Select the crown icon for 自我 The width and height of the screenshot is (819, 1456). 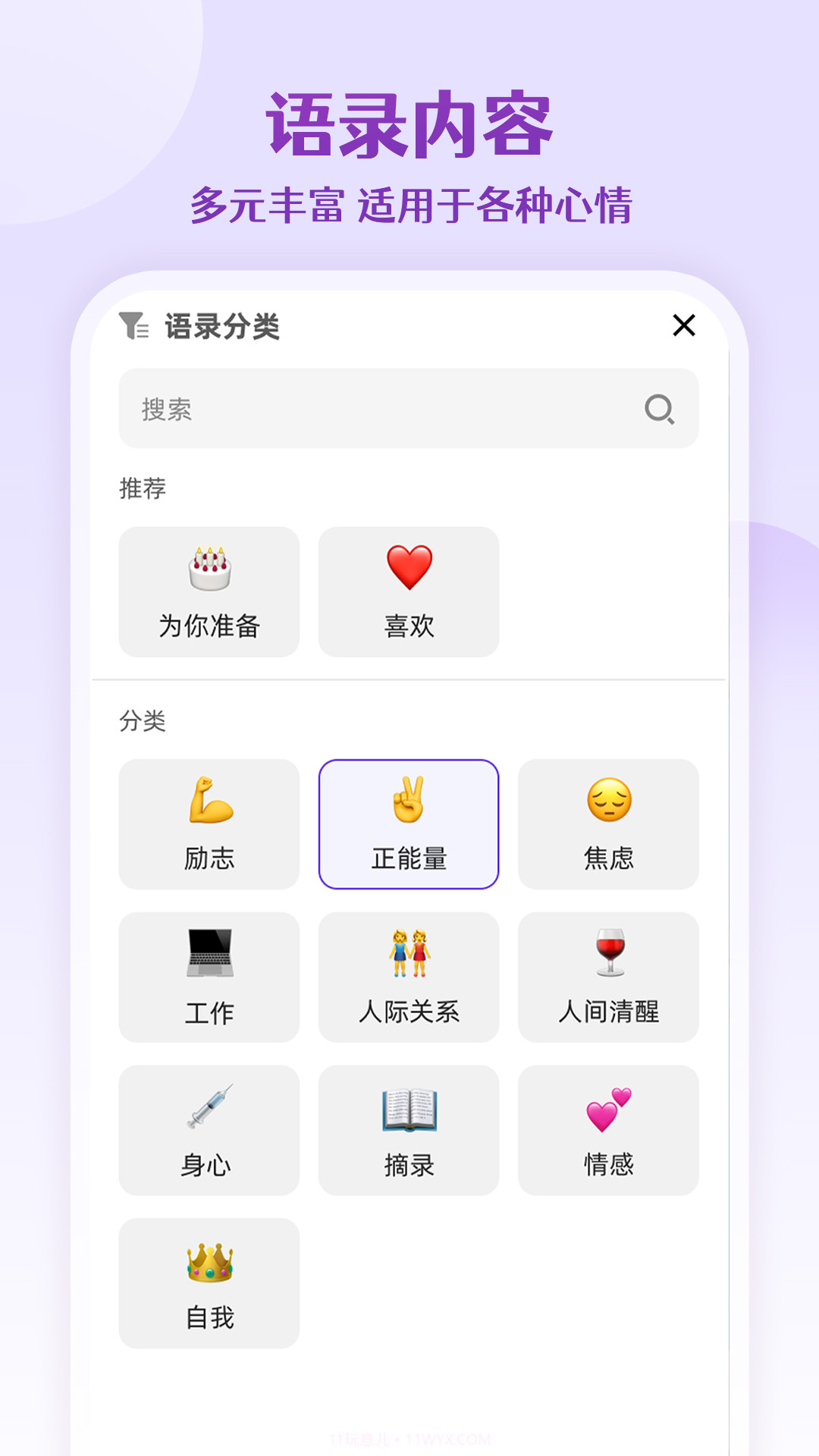209,1263
